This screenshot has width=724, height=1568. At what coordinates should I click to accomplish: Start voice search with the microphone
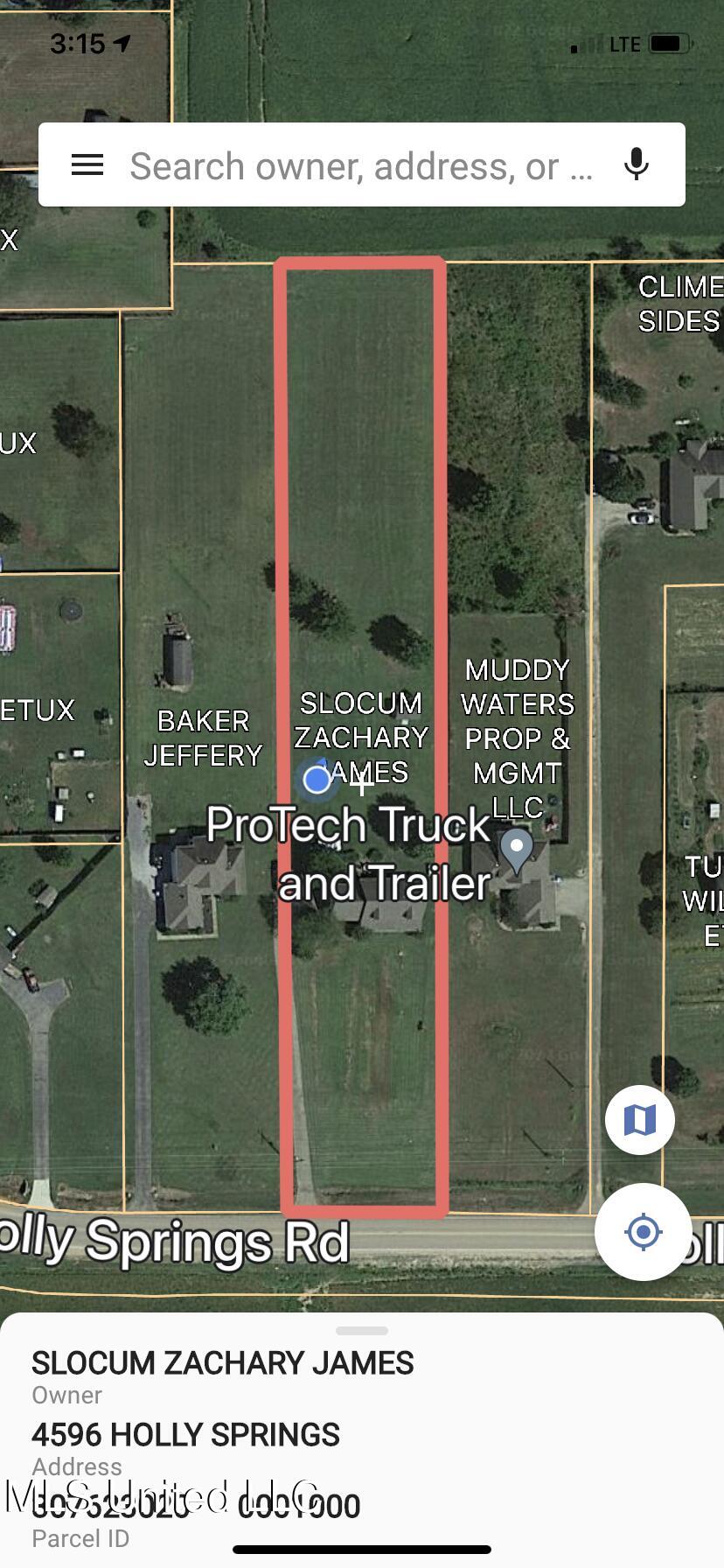(x=637, y=164)
